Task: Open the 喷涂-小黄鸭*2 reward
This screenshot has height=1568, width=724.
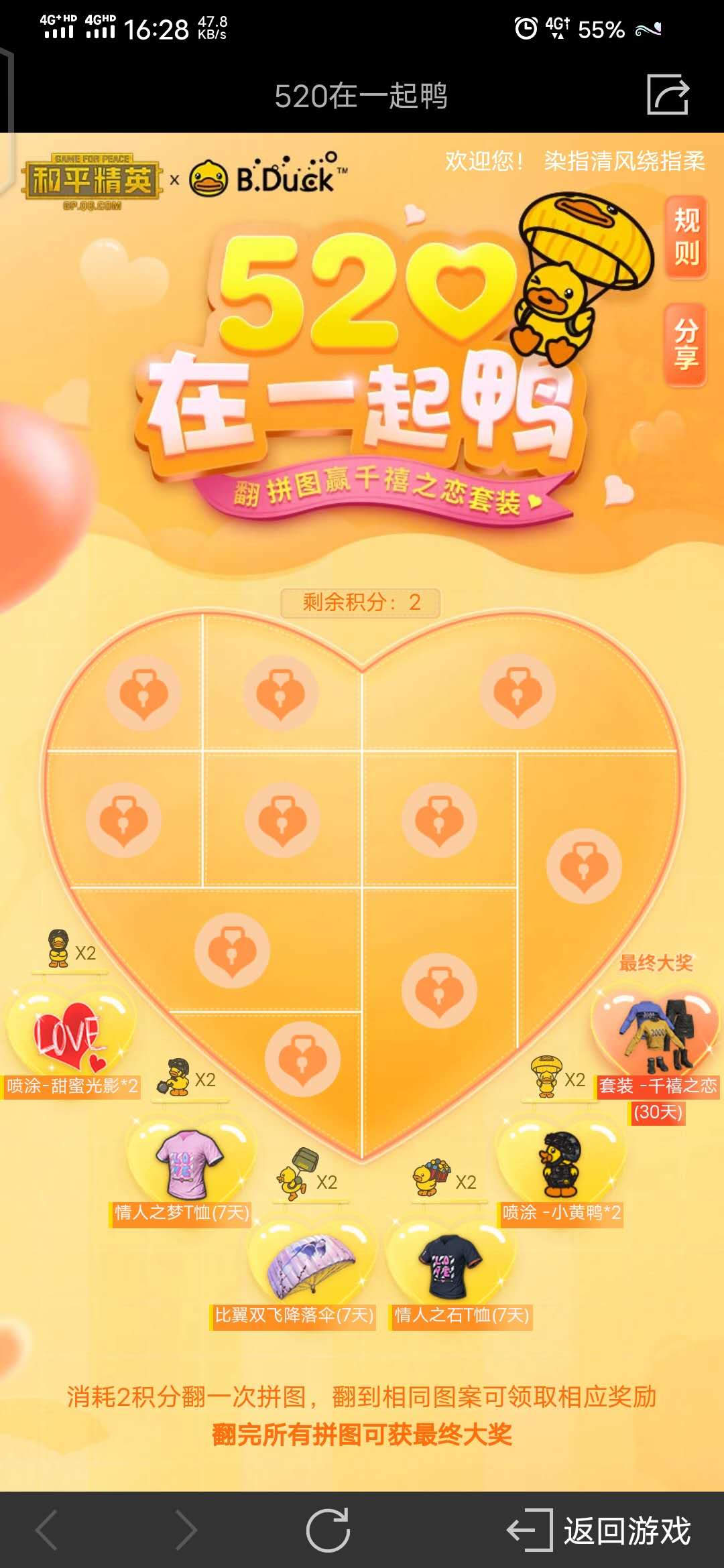Action: (x=560, y=1163)
